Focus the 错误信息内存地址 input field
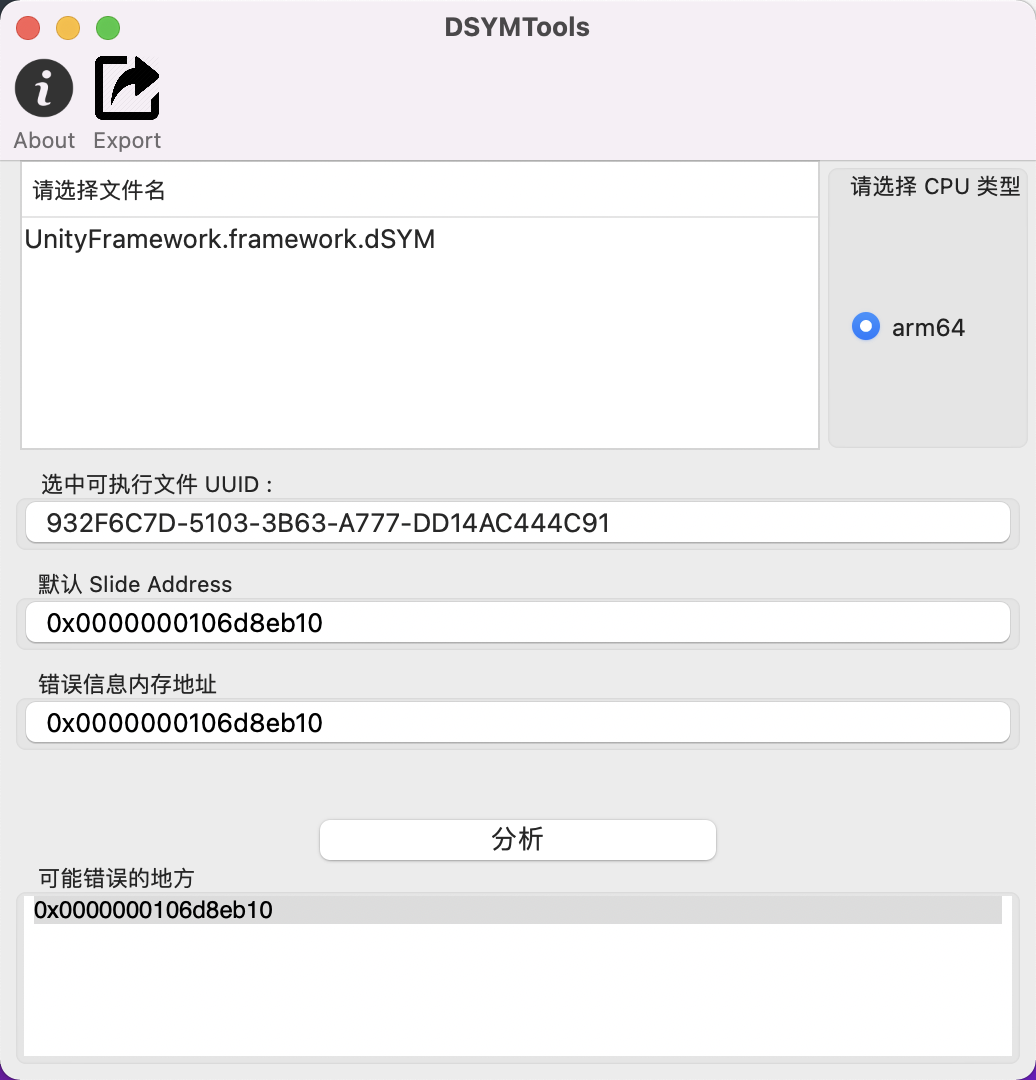The height and width of the screenshot is (1080, 1036). coord(517,722)
